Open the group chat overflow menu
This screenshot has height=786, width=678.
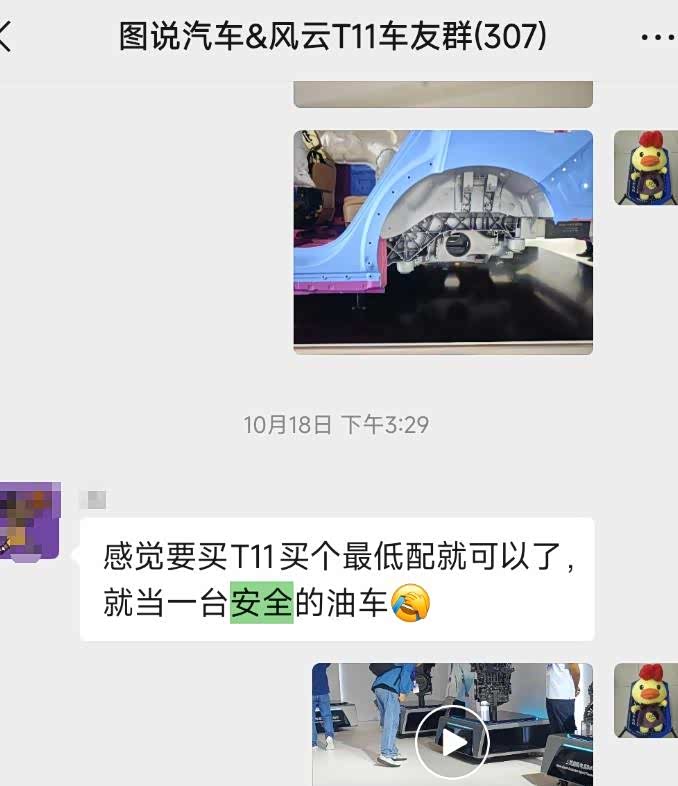coord(656,38)
